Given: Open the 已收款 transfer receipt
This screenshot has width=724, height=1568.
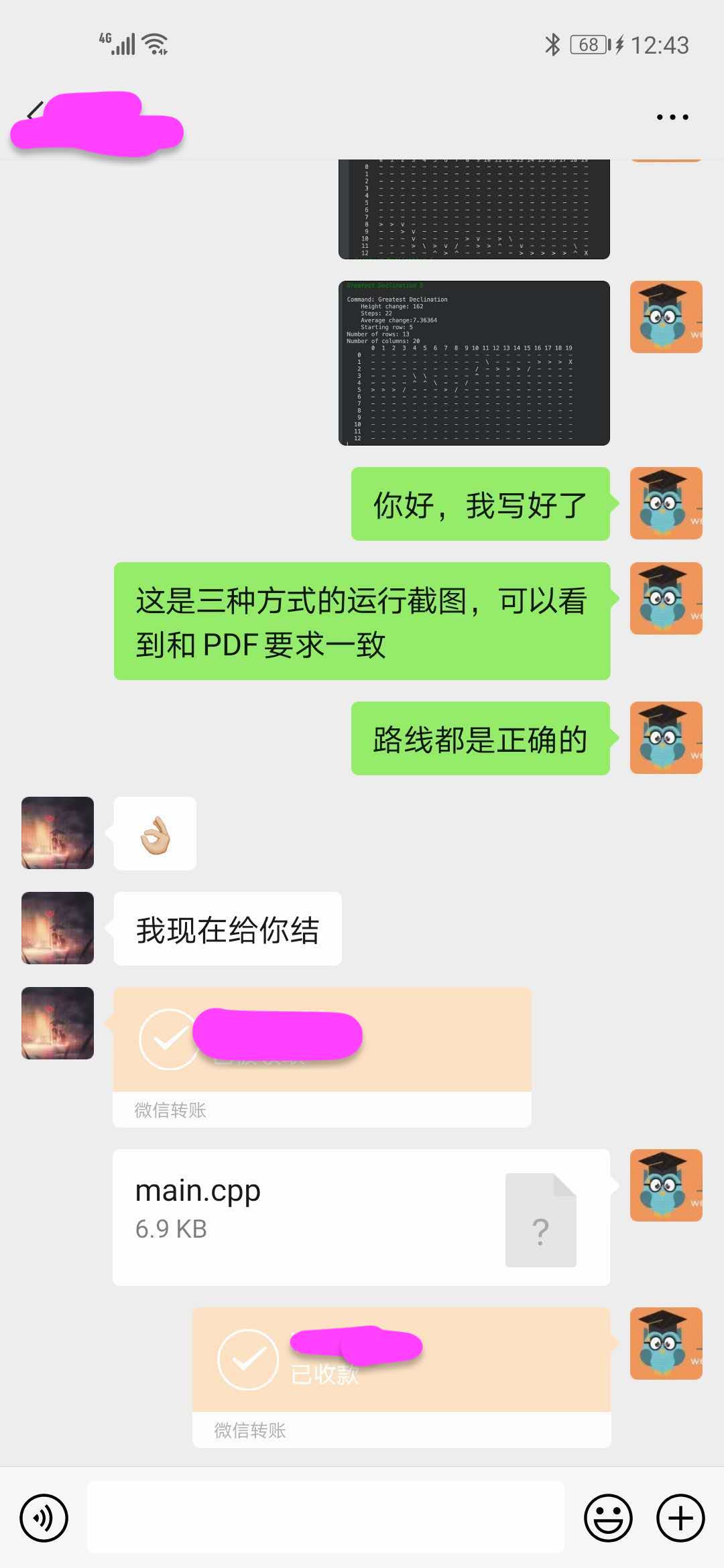Looking at the screenshot, I should pyautogui.click(x=401, y=1376).
